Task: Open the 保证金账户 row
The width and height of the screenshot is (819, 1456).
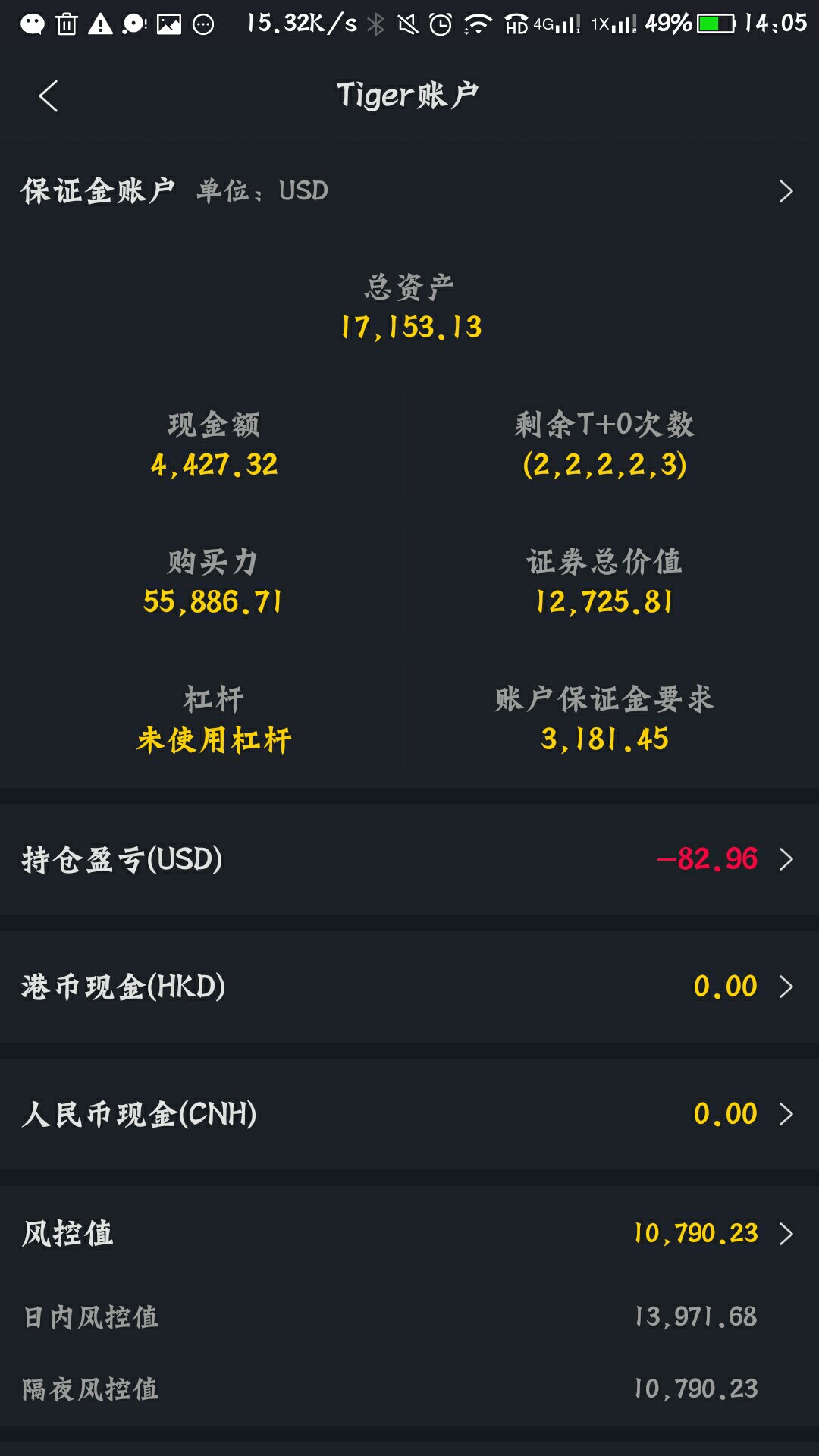Action: point(409,191)
